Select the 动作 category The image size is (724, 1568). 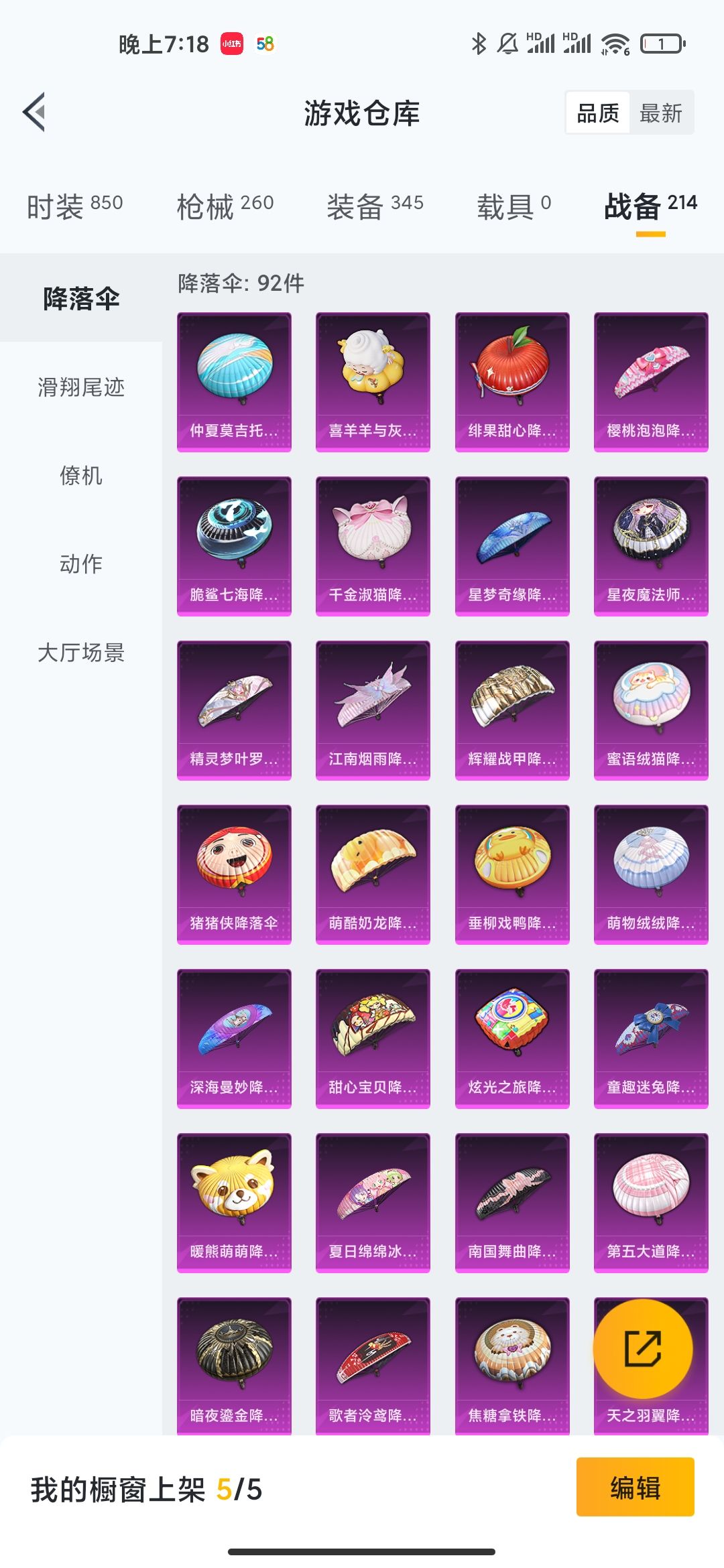pos(81,564)
